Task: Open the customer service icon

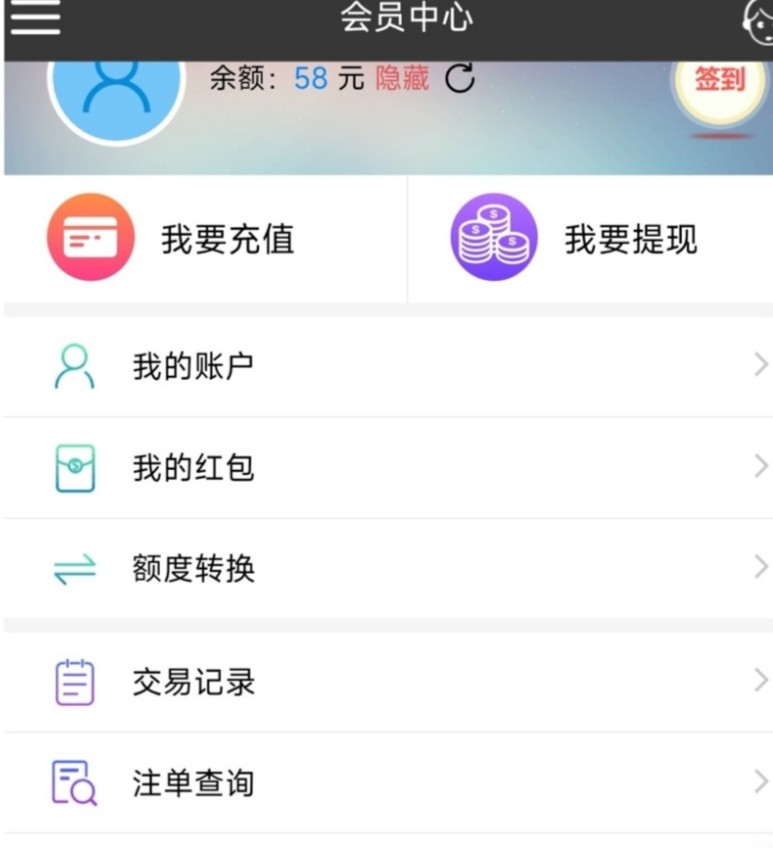Action: [x=758, y=20]
